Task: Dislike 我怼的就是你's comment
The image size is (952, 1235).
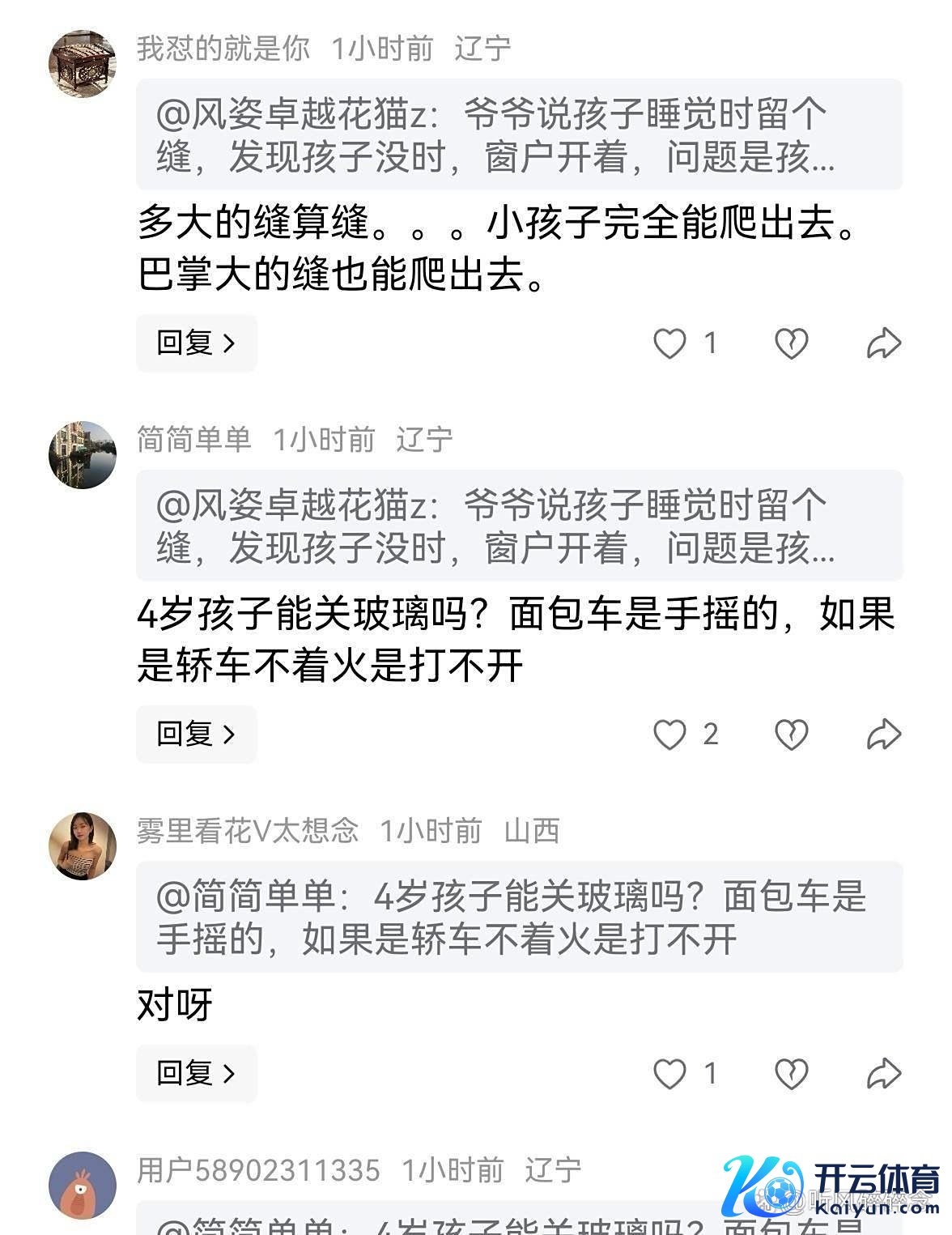Action: click(791, 343)
